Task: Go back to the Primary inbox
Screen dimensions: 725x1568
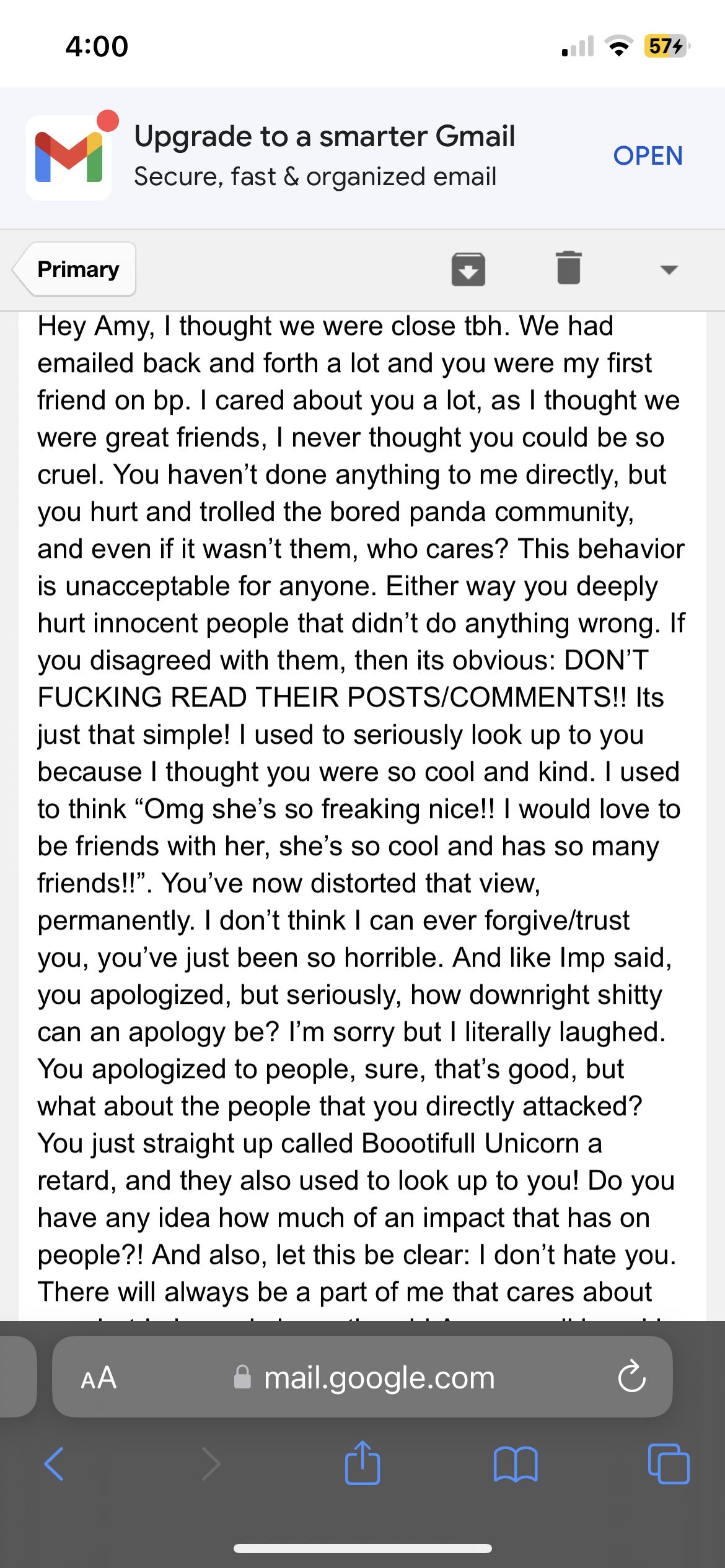Action: point(77,269)
